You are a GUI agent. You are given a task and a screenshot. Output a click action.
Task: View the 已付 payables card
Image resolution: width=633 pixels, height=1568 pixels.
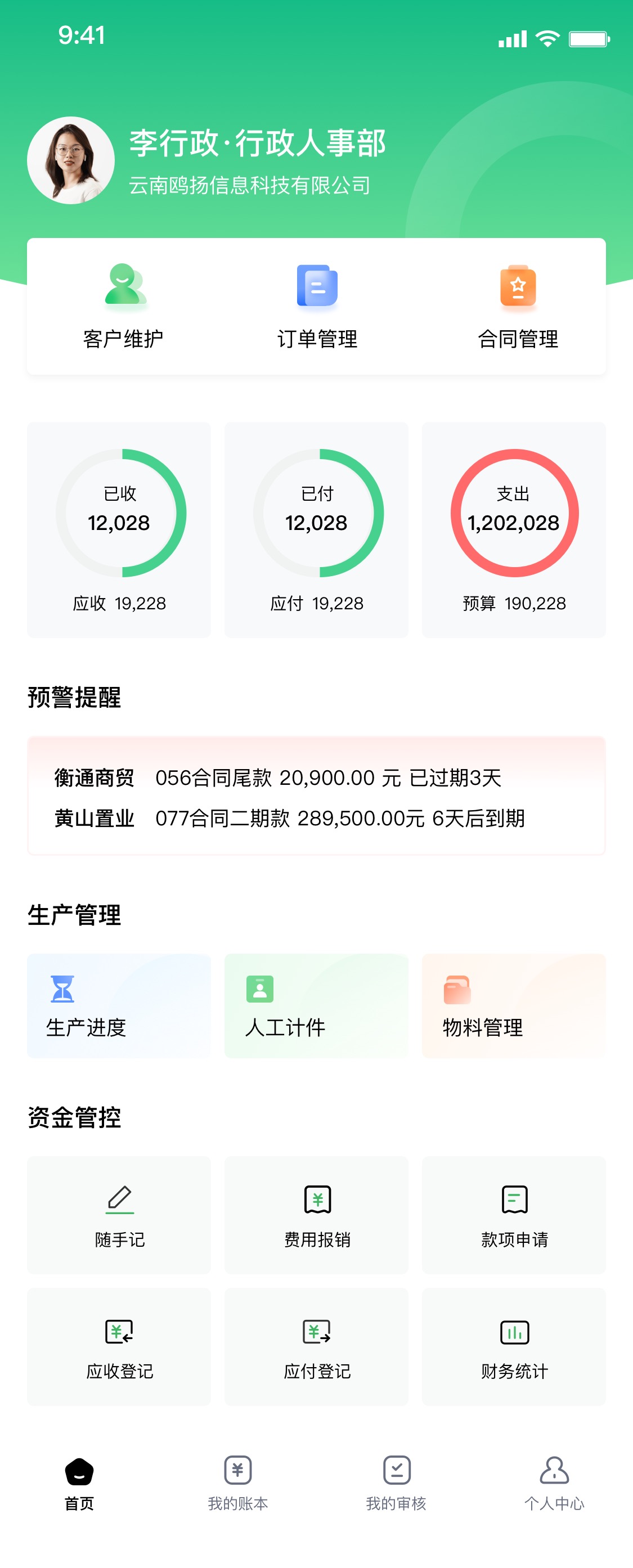316,529
